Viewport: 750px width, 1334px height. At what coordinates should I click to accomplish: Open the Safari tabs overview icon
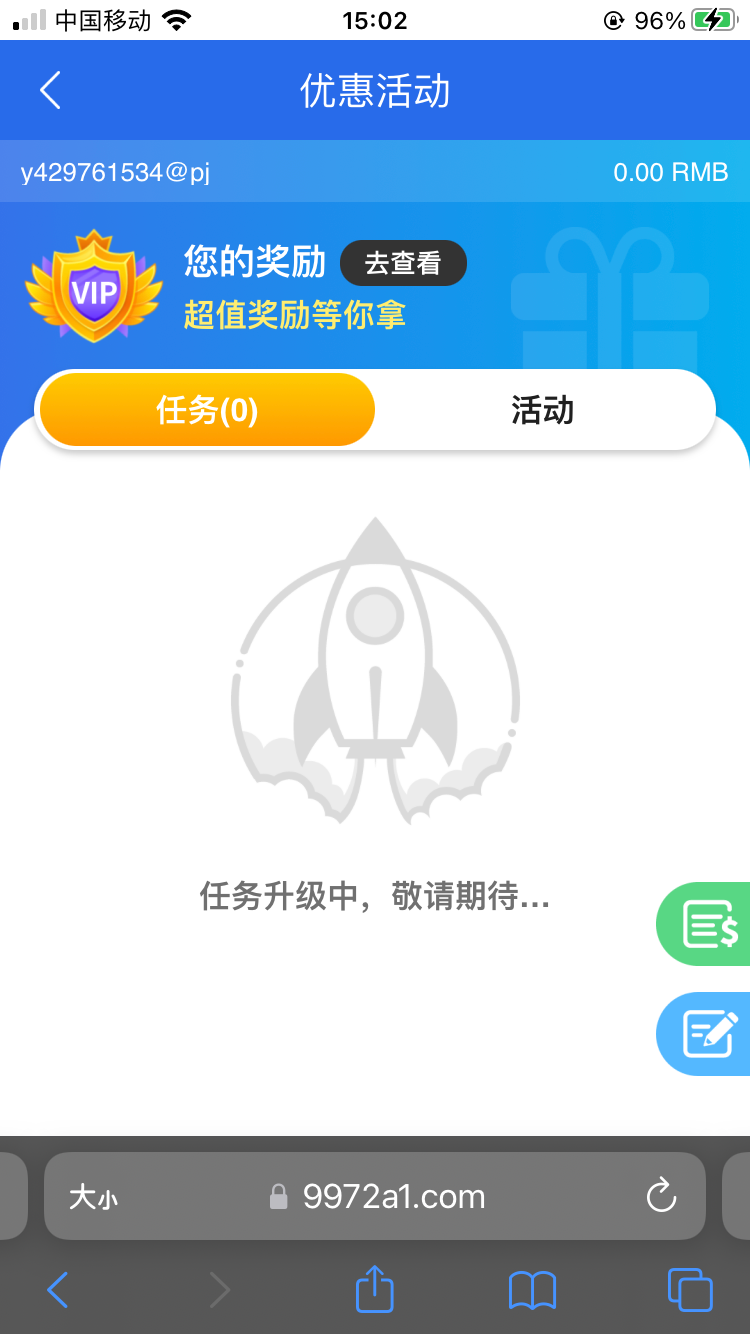click(x=689, y=1290)
